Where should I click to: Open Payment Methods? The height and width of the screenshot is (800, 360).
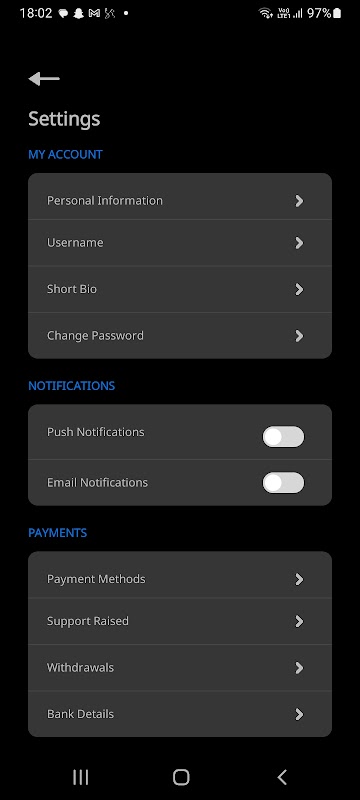tap(180, 579)
